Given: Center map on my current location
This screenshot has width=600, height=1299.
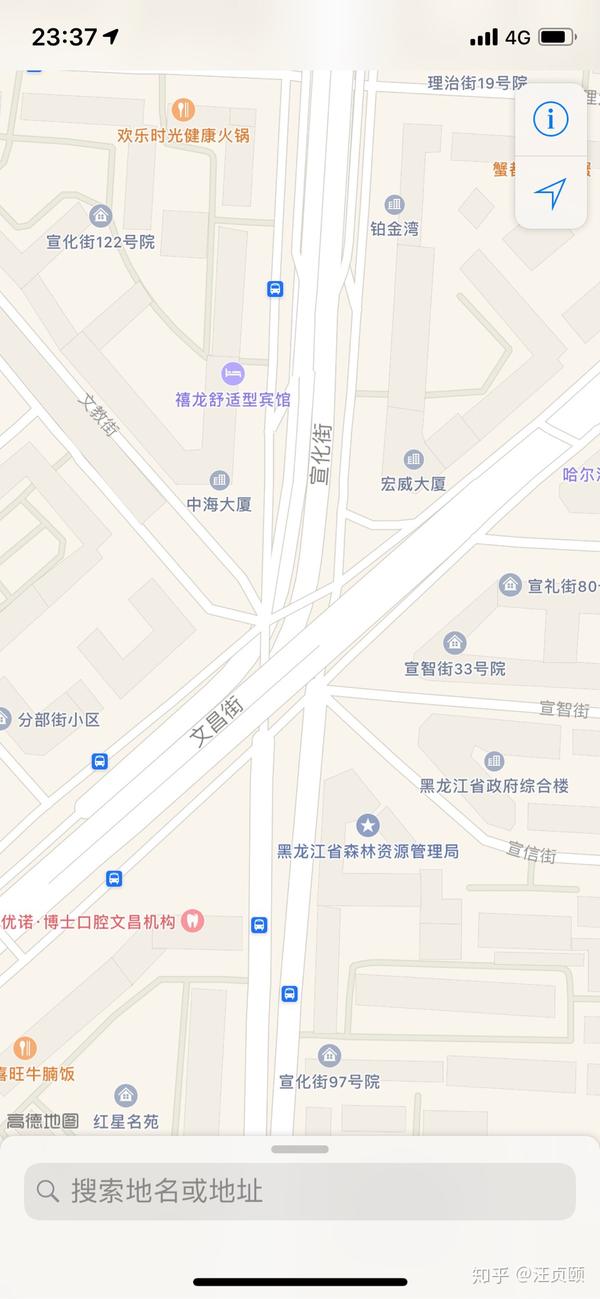Looking at the screenshot, I should (x=550, y=193).
